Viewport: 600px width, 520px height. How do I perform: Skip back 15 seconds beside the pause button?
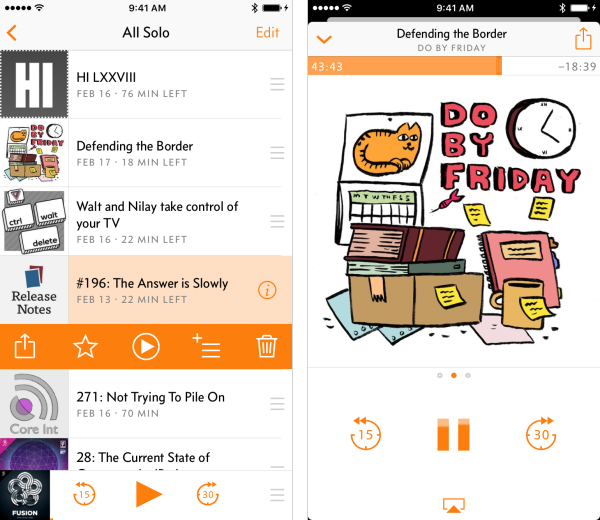tap(366, 434)
